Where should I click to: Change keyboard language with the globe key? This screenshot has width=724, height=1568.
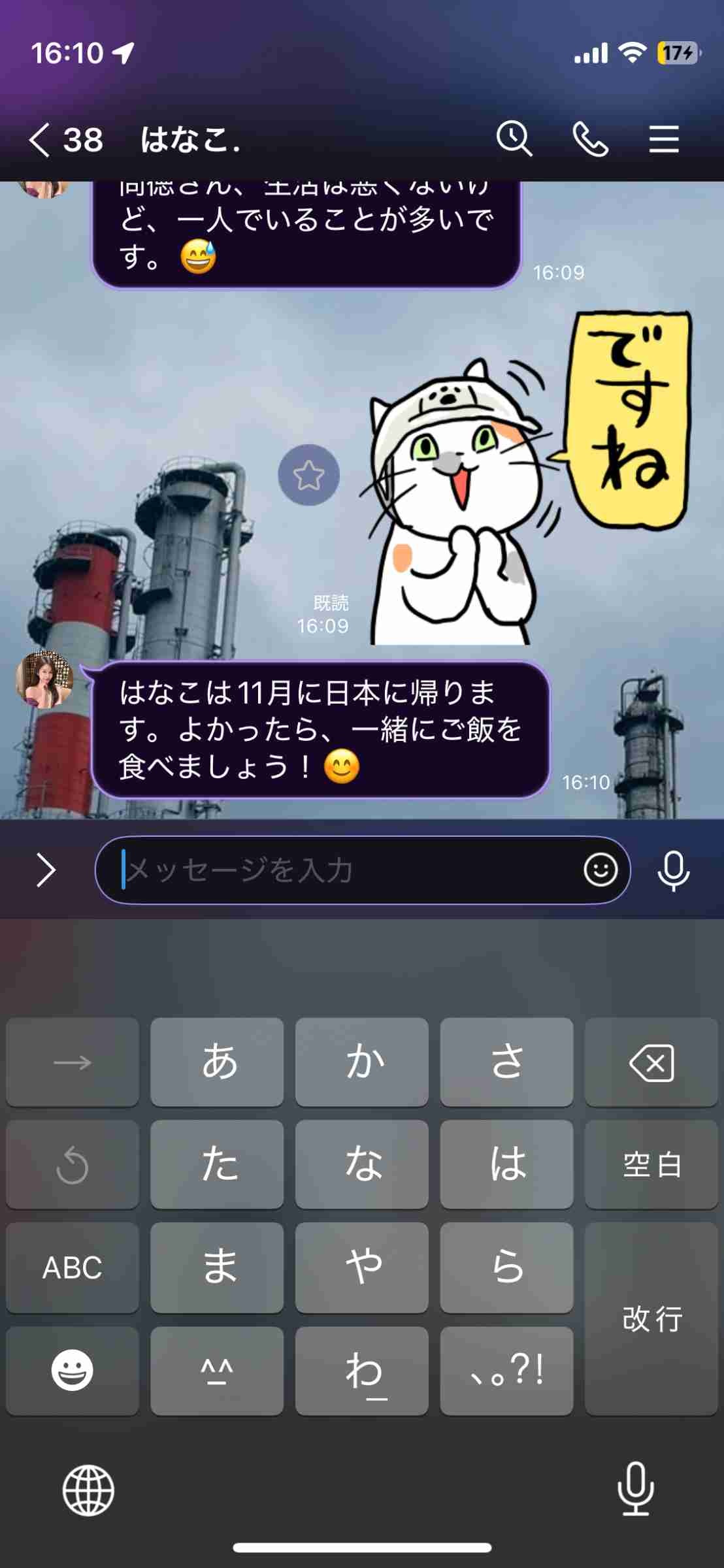coord(88,1490)
